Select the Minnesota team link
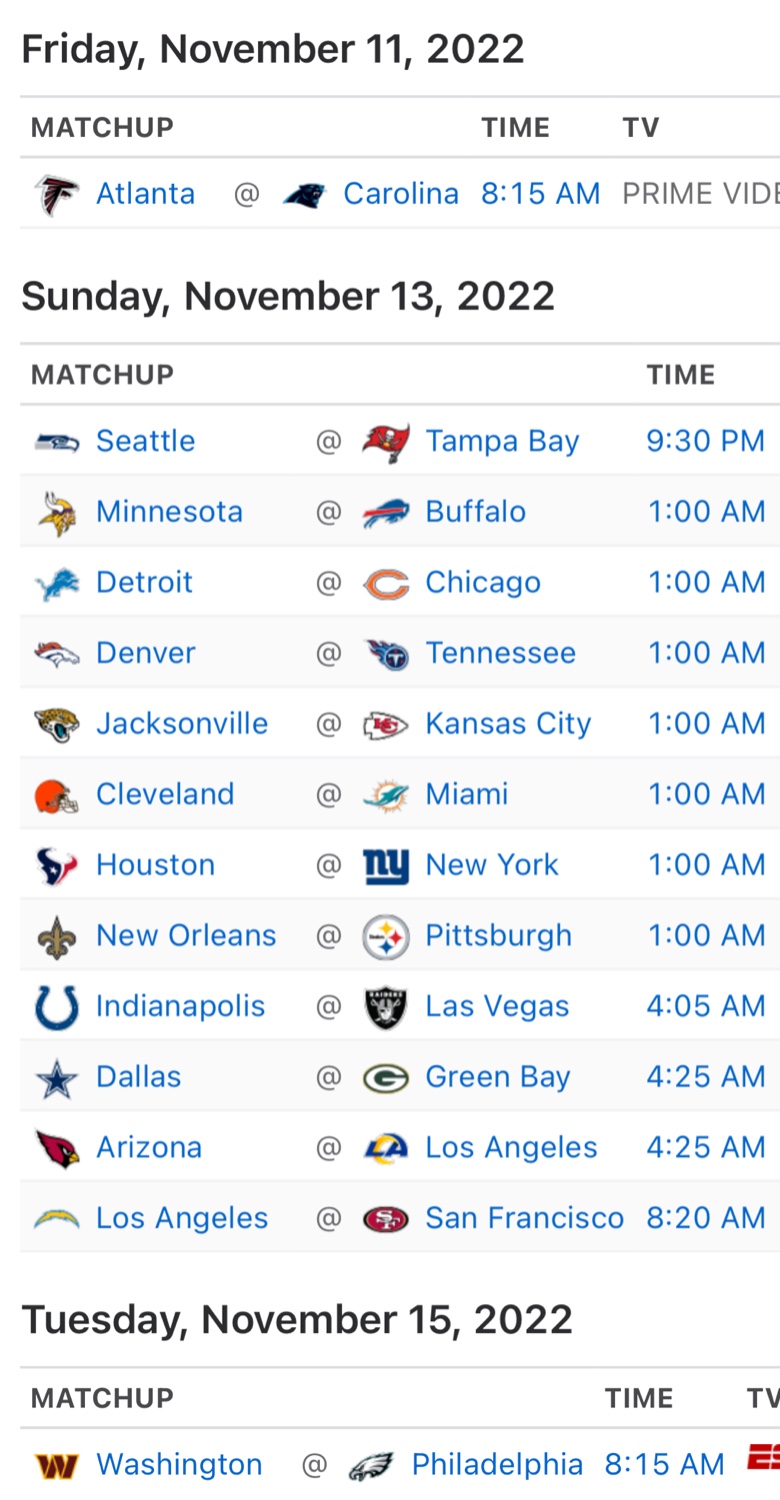Viewport: 780px width, 1500px height. 169,511
